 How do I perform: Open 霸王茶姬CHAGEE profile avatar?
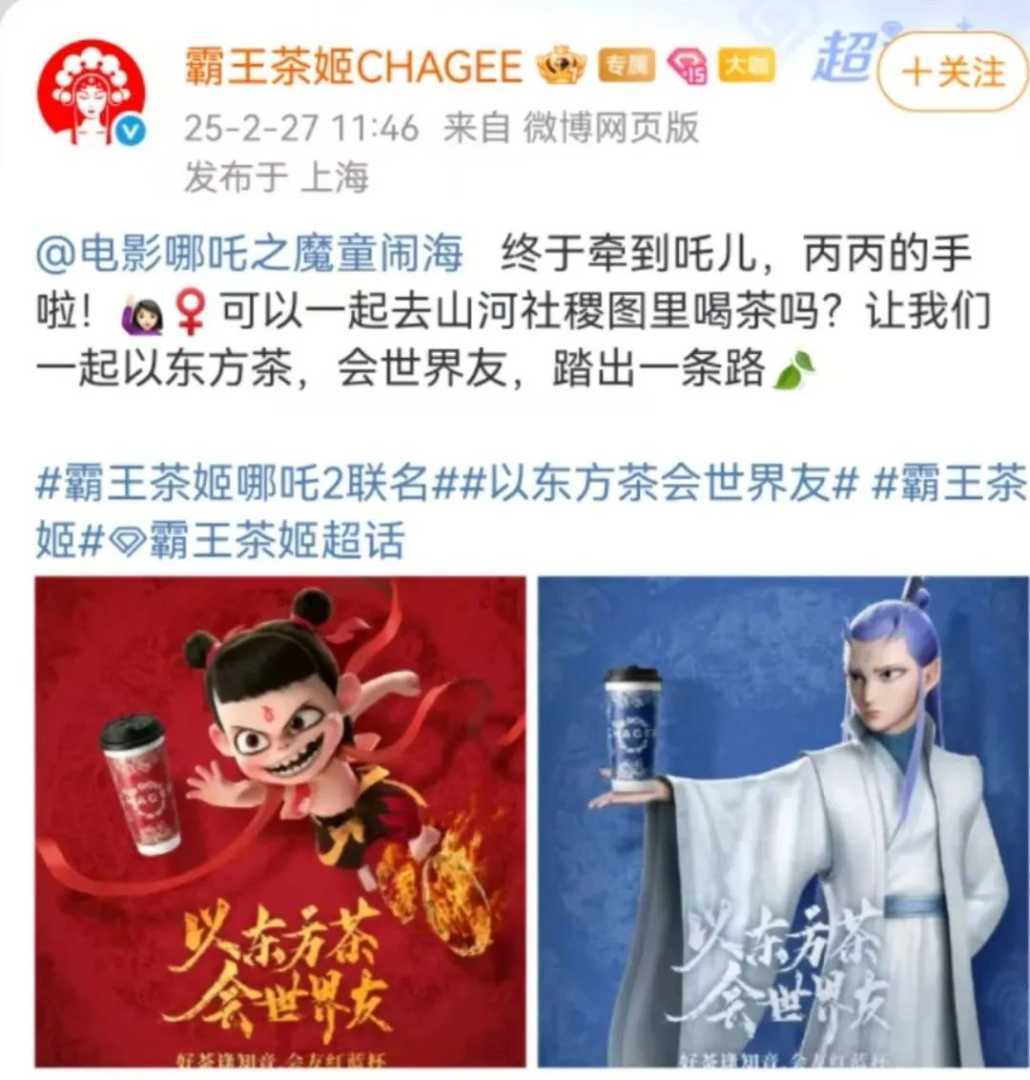(x=91, y=92)
